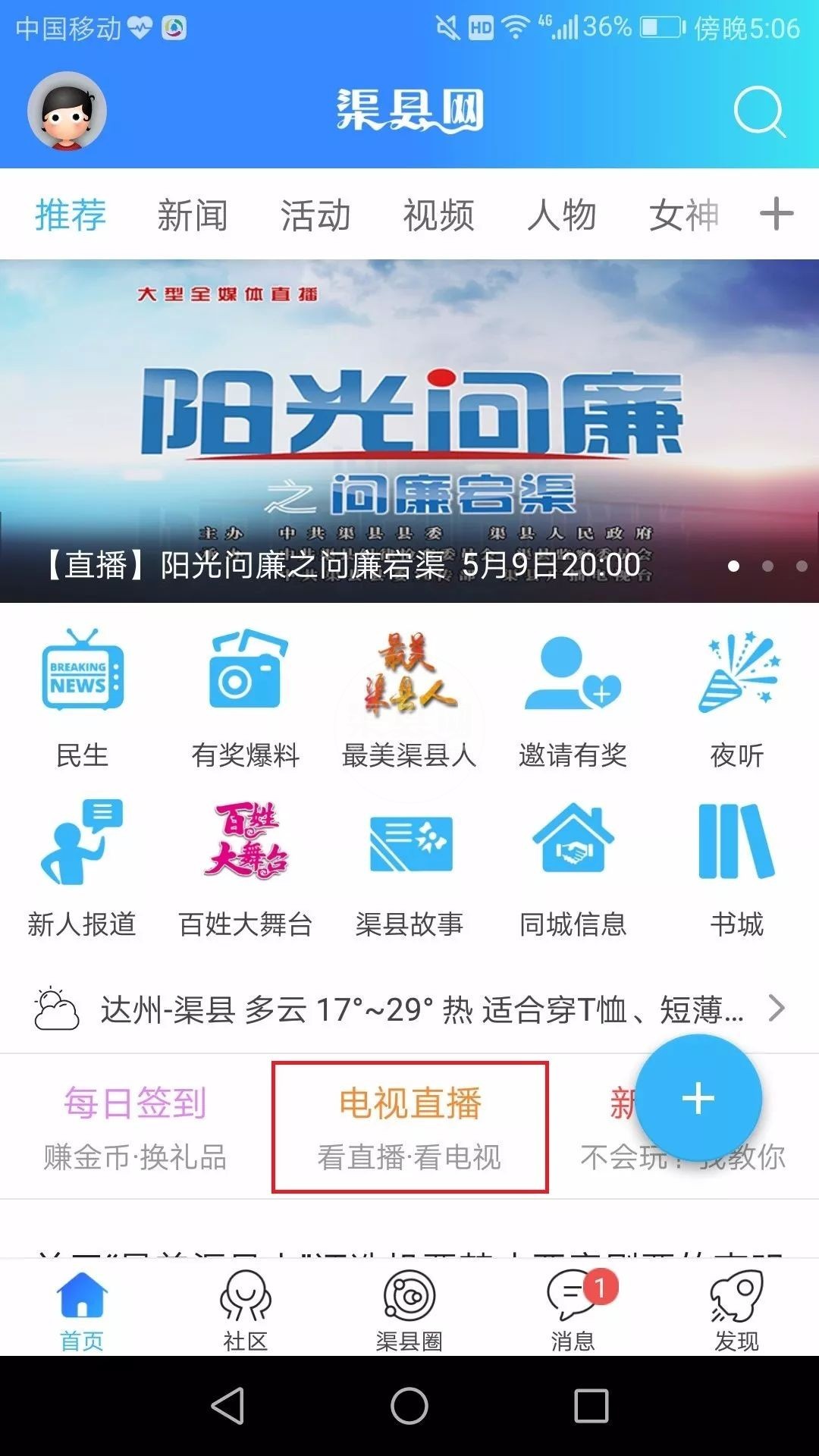Screen dimensions: 819x1456
Task: Open the profile avatar
Action: 67,111
